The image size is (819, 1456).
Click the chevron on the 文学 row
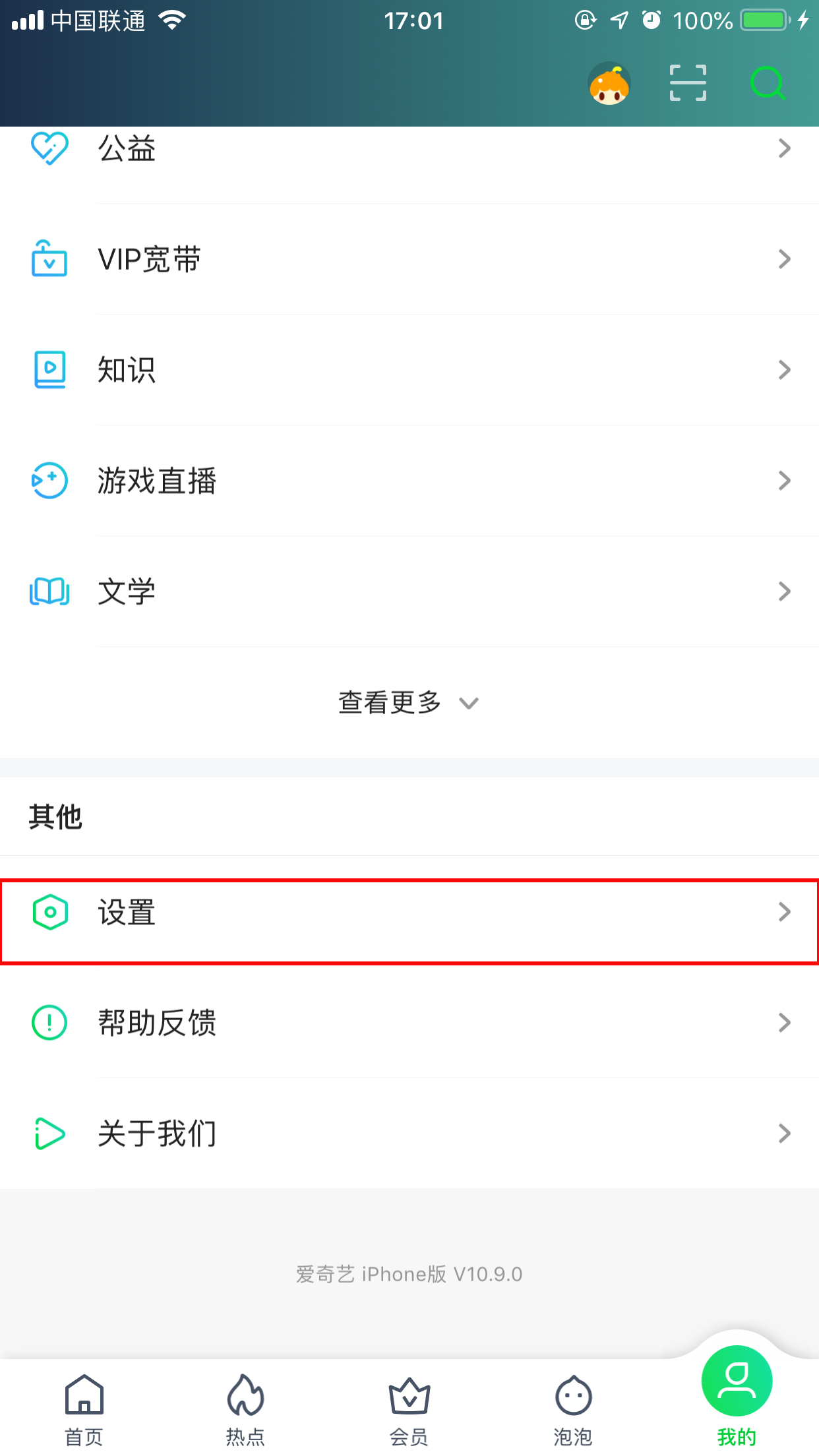(783, 591)
